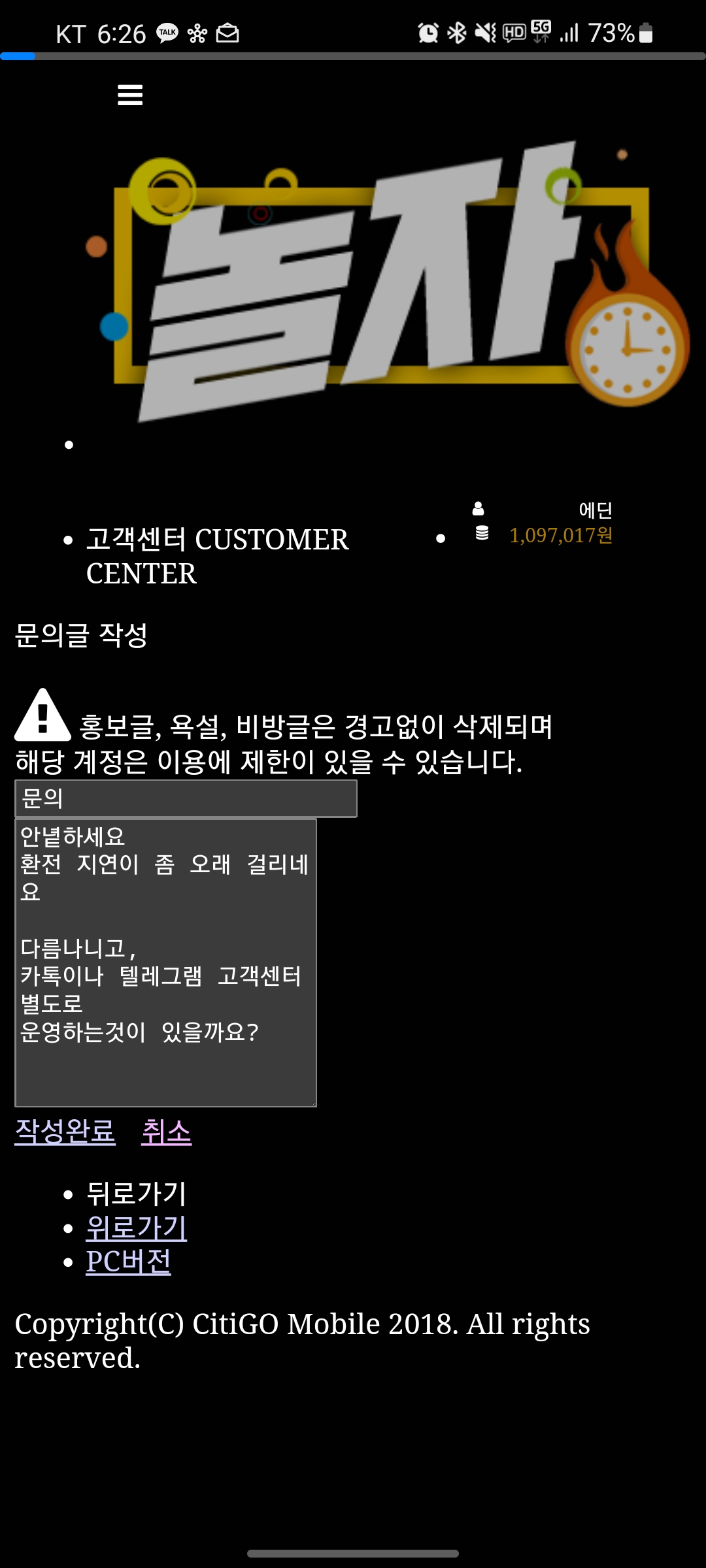Submit the inquiry with 작성완료
This screenshot has height=1568, width=706.
[65, 1131]
